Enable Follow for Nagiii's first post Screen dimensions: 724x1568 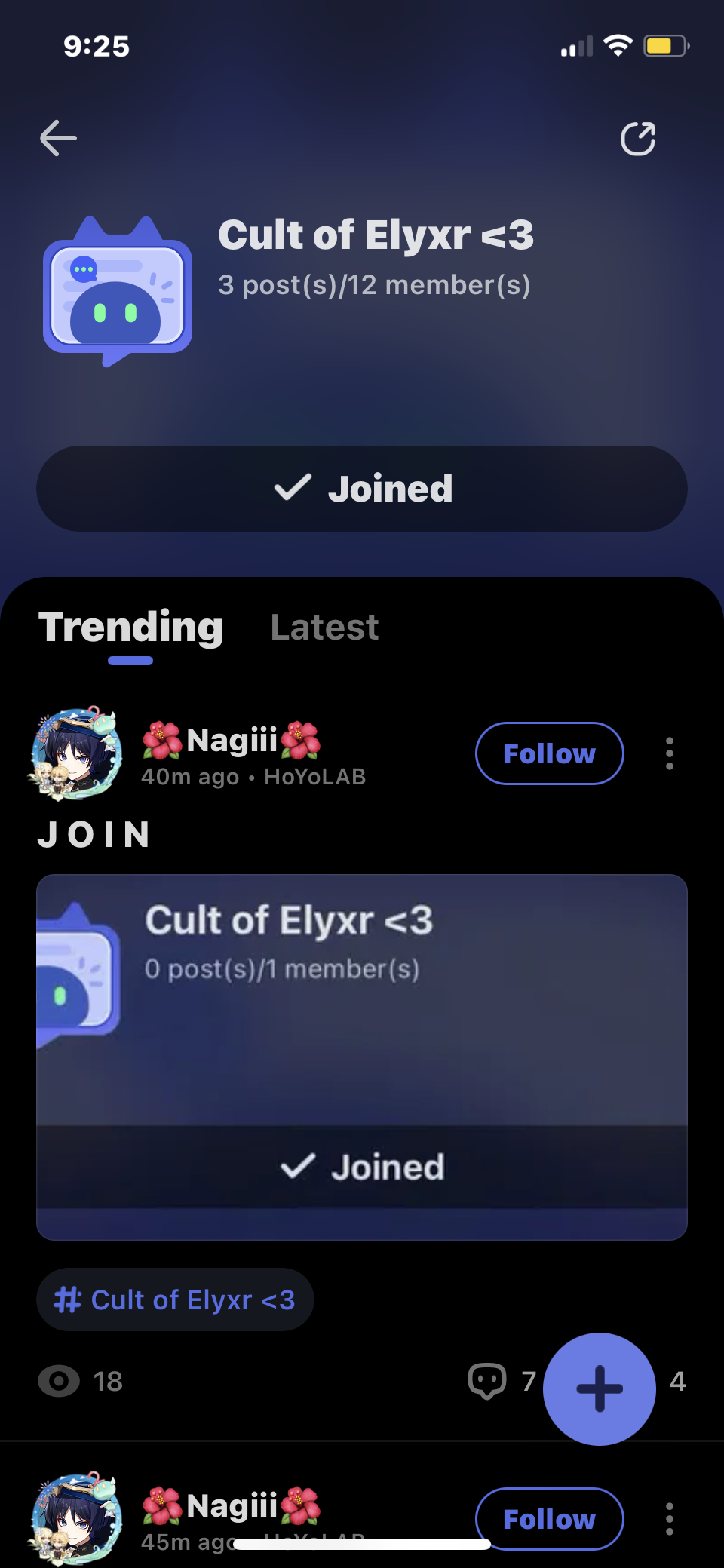(549, 753)
